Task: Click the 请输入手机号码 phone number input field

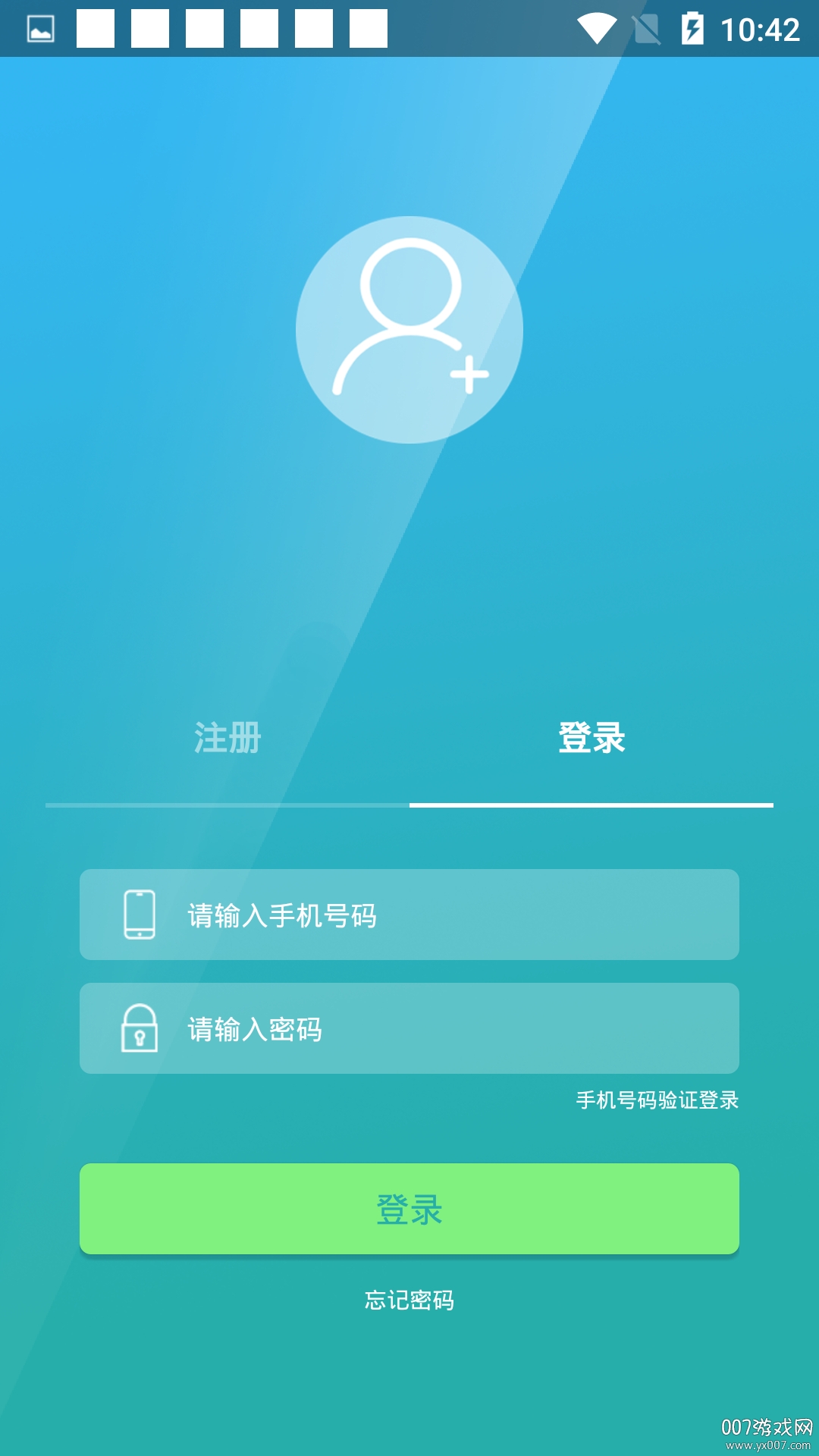Action: coord(409,914)
